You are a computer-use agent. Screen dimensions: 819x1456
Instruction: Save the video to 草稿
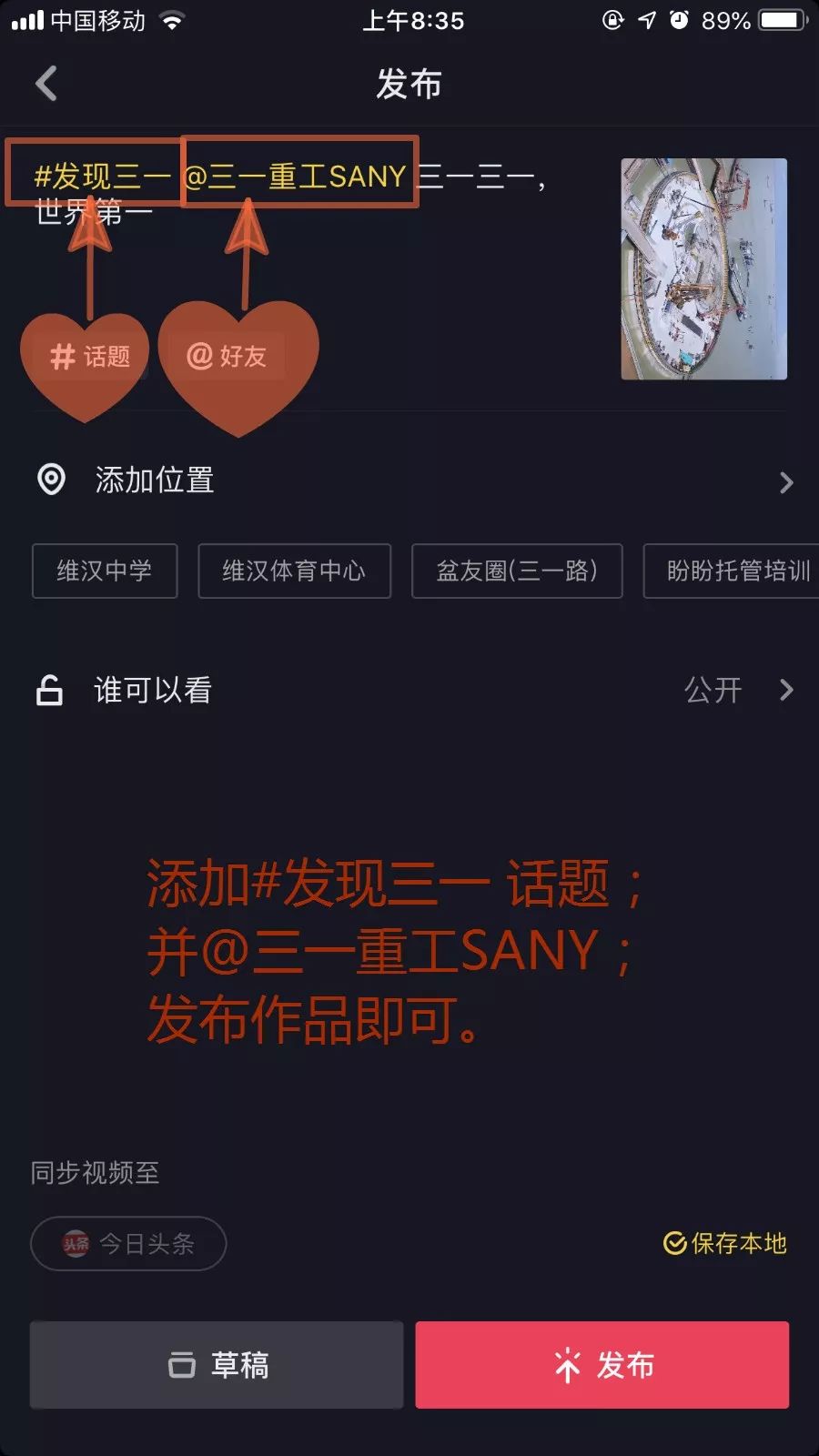click(217, 1365)
